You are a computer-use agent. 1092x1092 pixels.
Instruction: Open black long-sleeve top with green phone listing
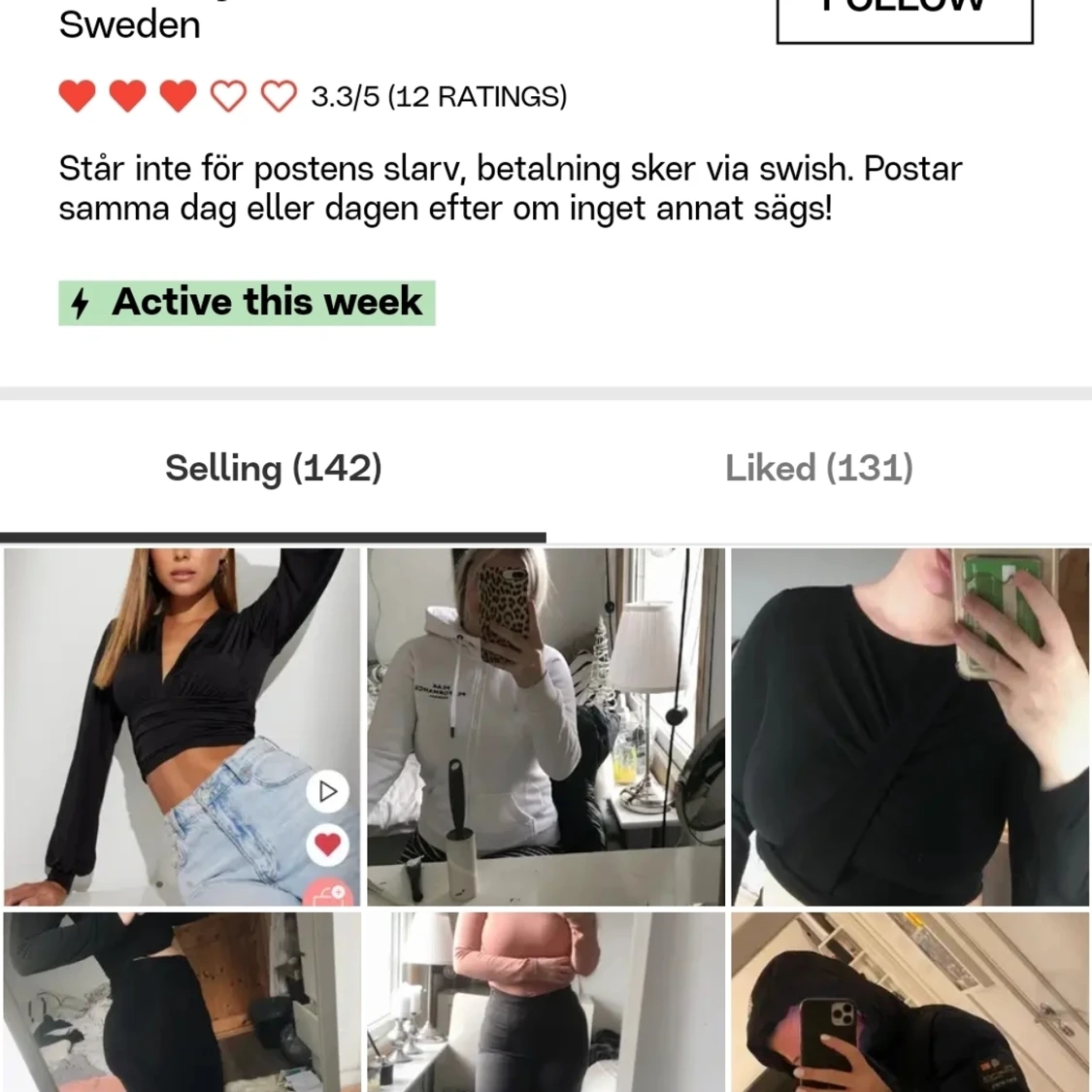910,726
